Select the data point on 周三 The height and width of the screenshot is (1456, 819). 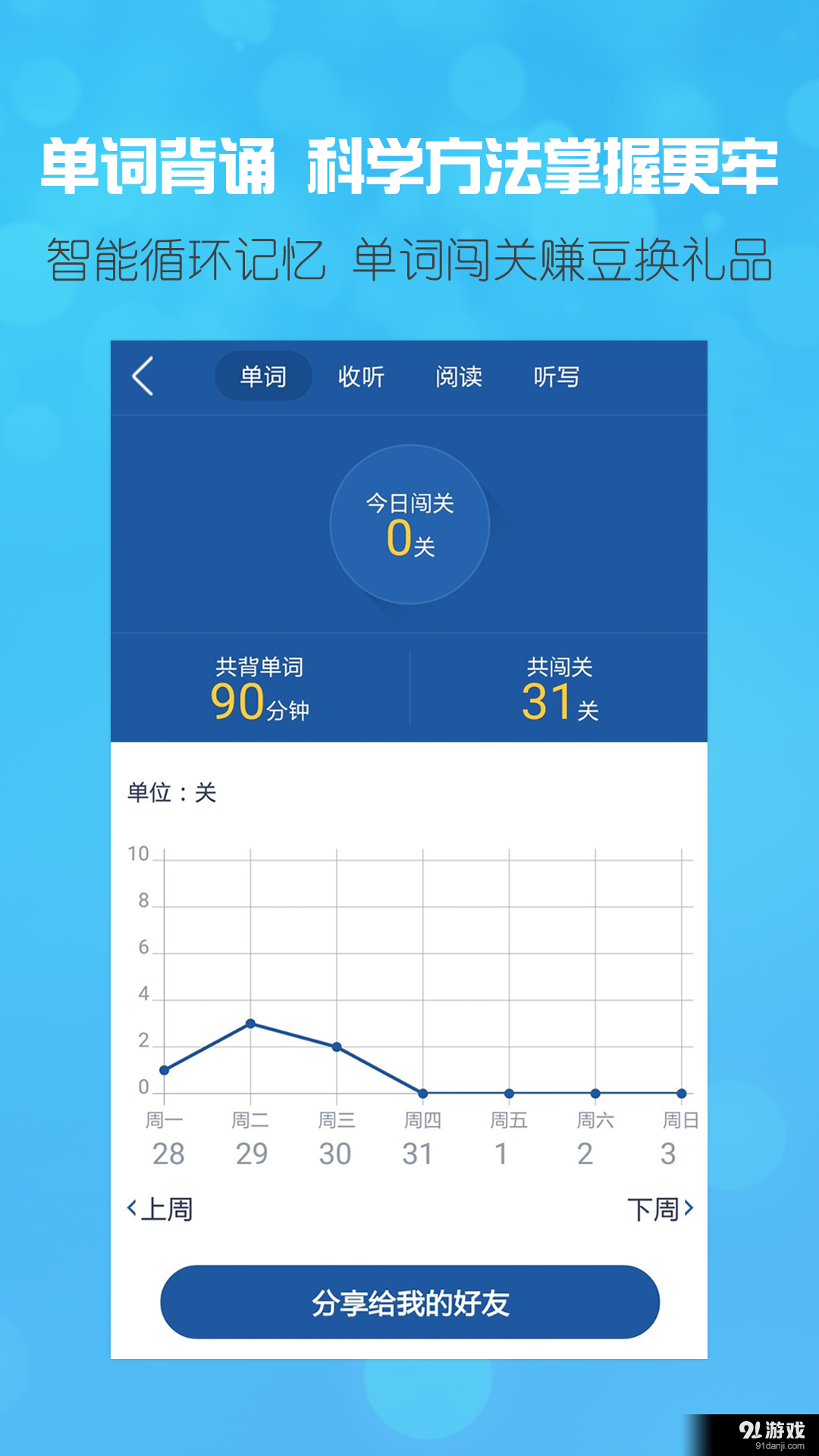[337, 1046]
